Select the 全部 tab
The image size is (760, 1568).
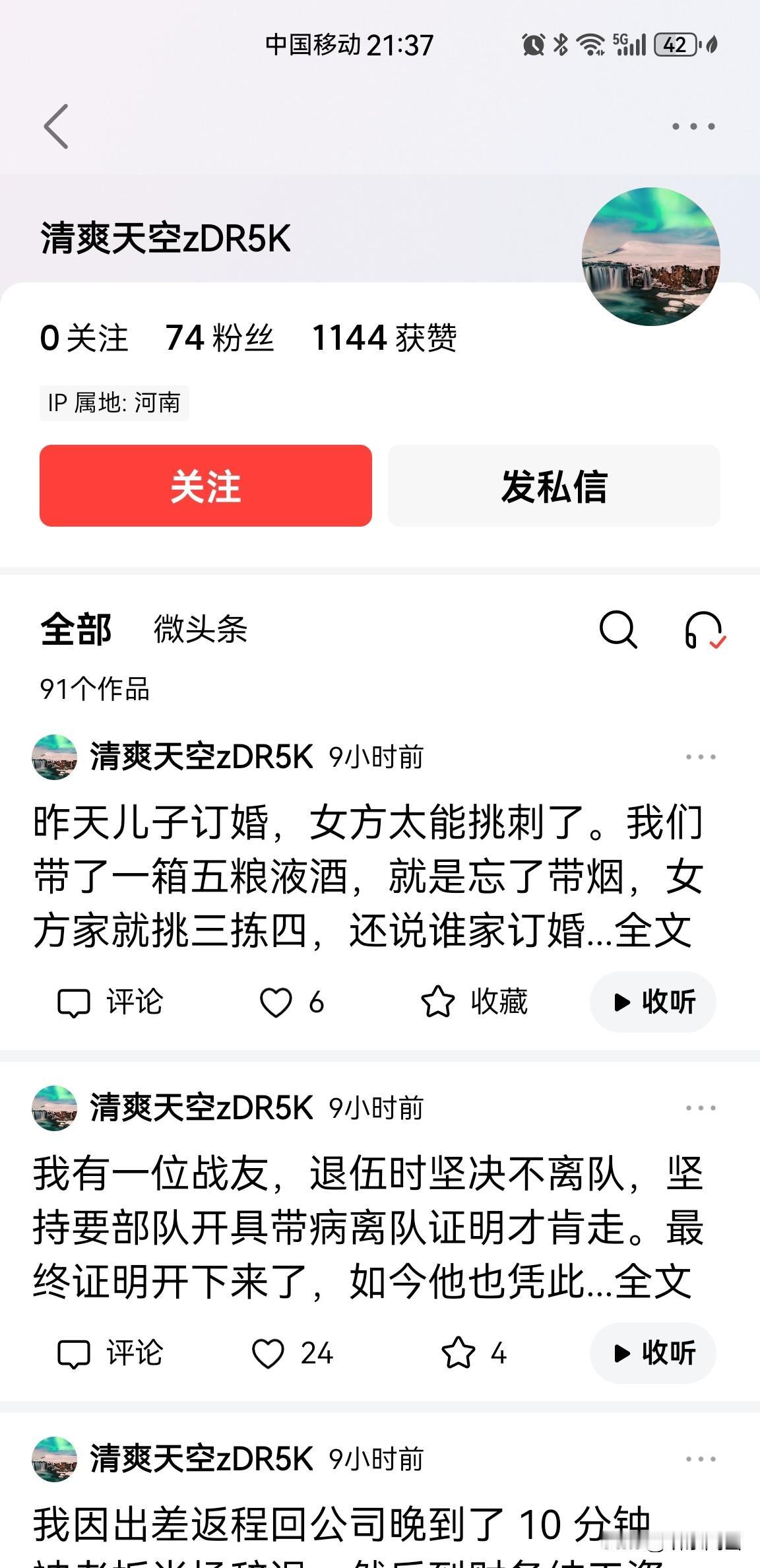(75, 630)
